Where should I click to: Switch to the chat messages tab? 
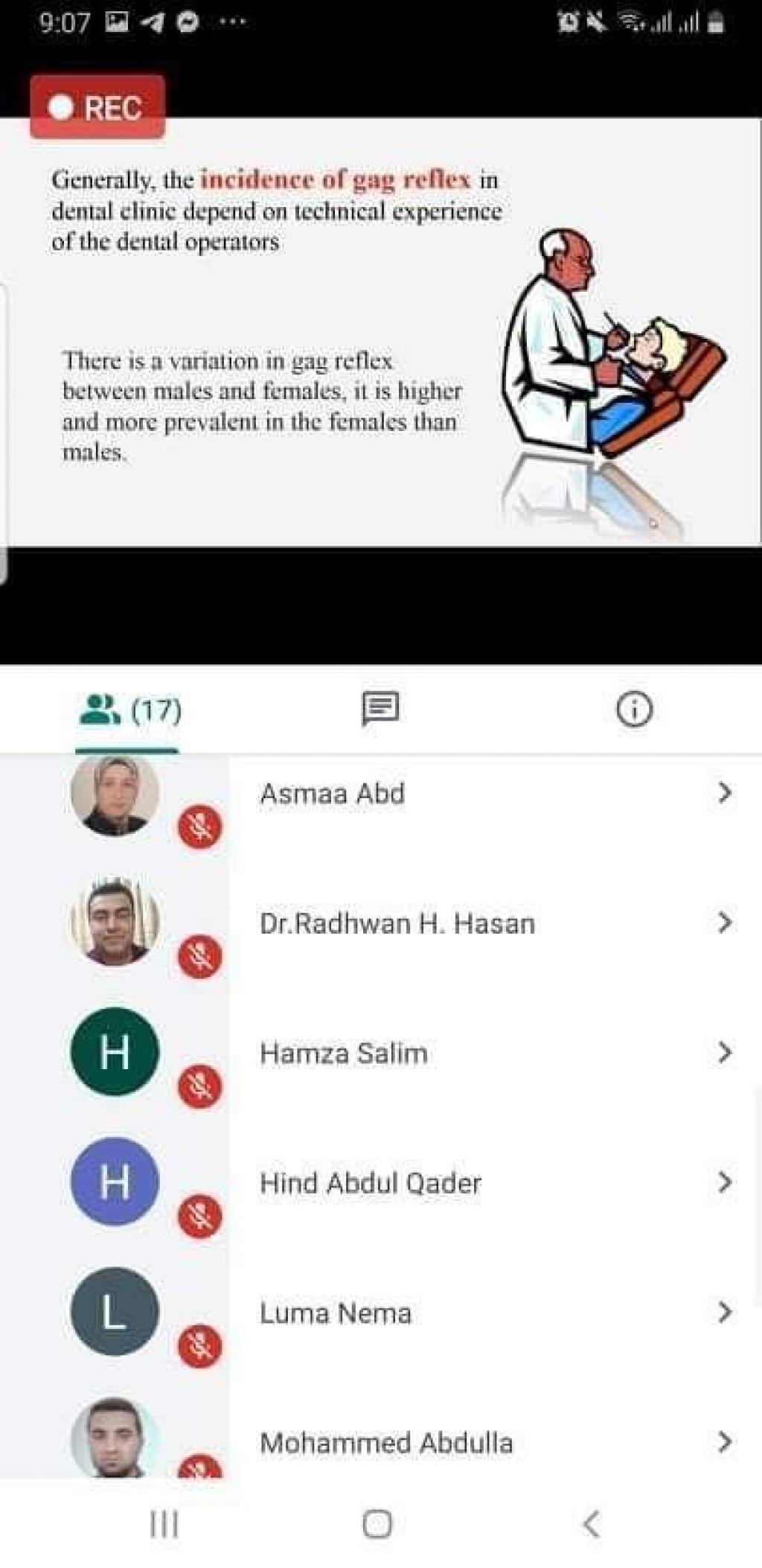(x=380, y=709)
